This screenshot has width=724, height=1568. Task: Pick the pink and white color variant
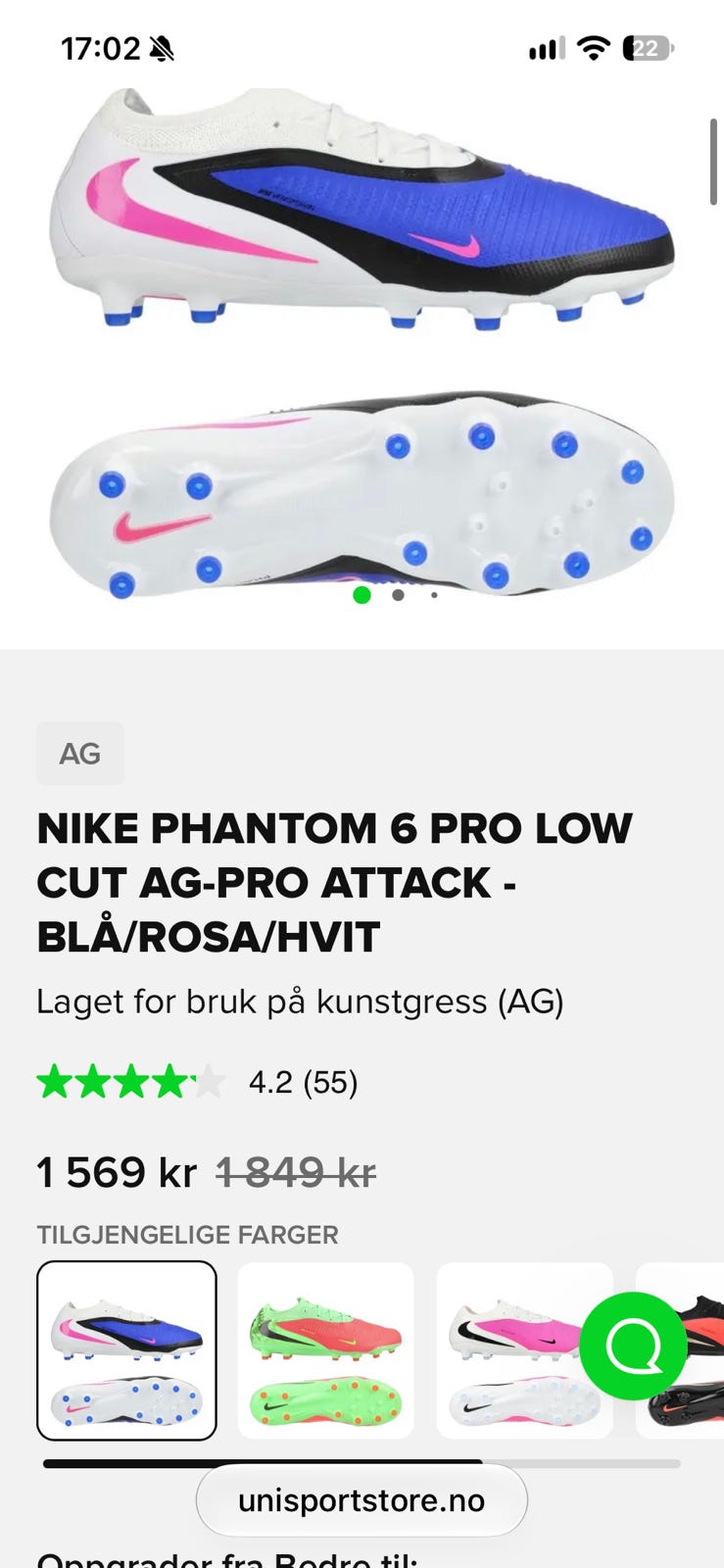pyautogui.click(x=524, y=1350)
